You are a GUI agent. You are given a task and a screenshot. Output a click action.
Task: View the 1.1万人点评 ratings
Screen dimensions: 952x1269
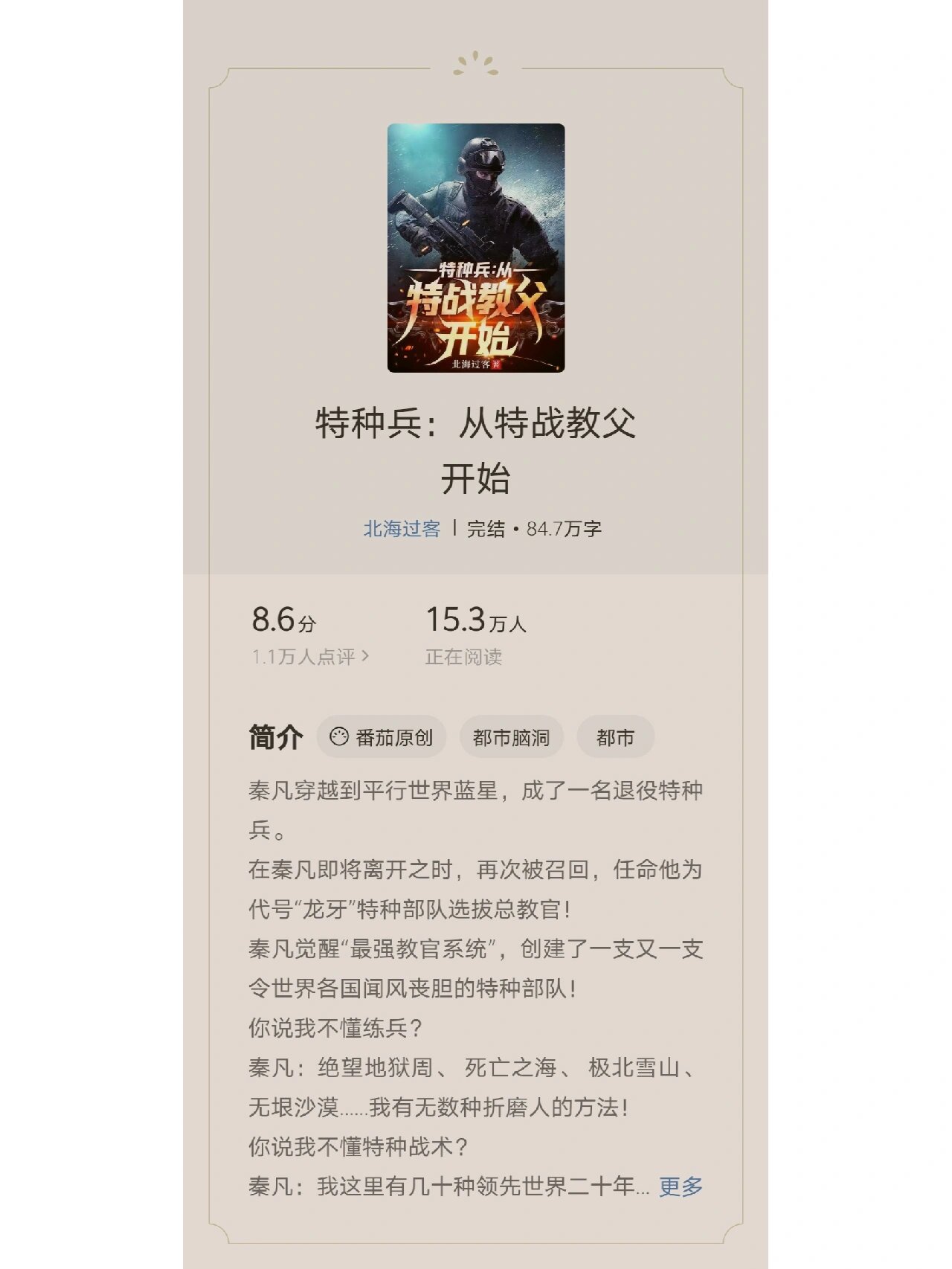point(310,657)
